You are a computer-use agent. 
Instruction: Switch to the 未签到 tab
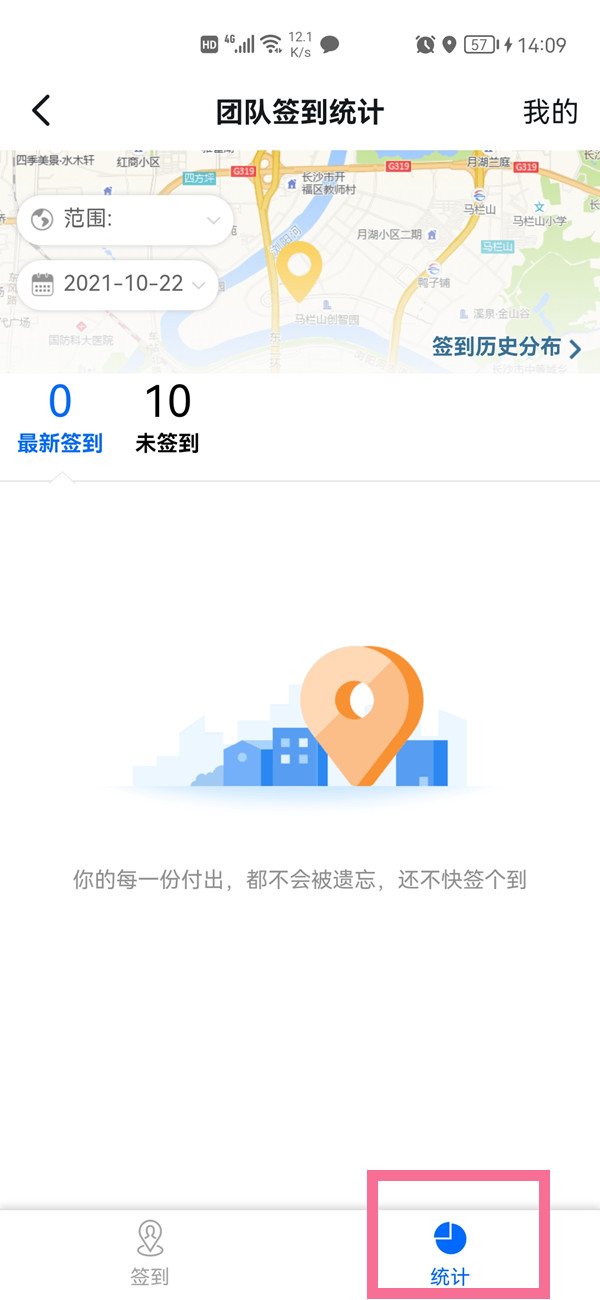(167, 420)
